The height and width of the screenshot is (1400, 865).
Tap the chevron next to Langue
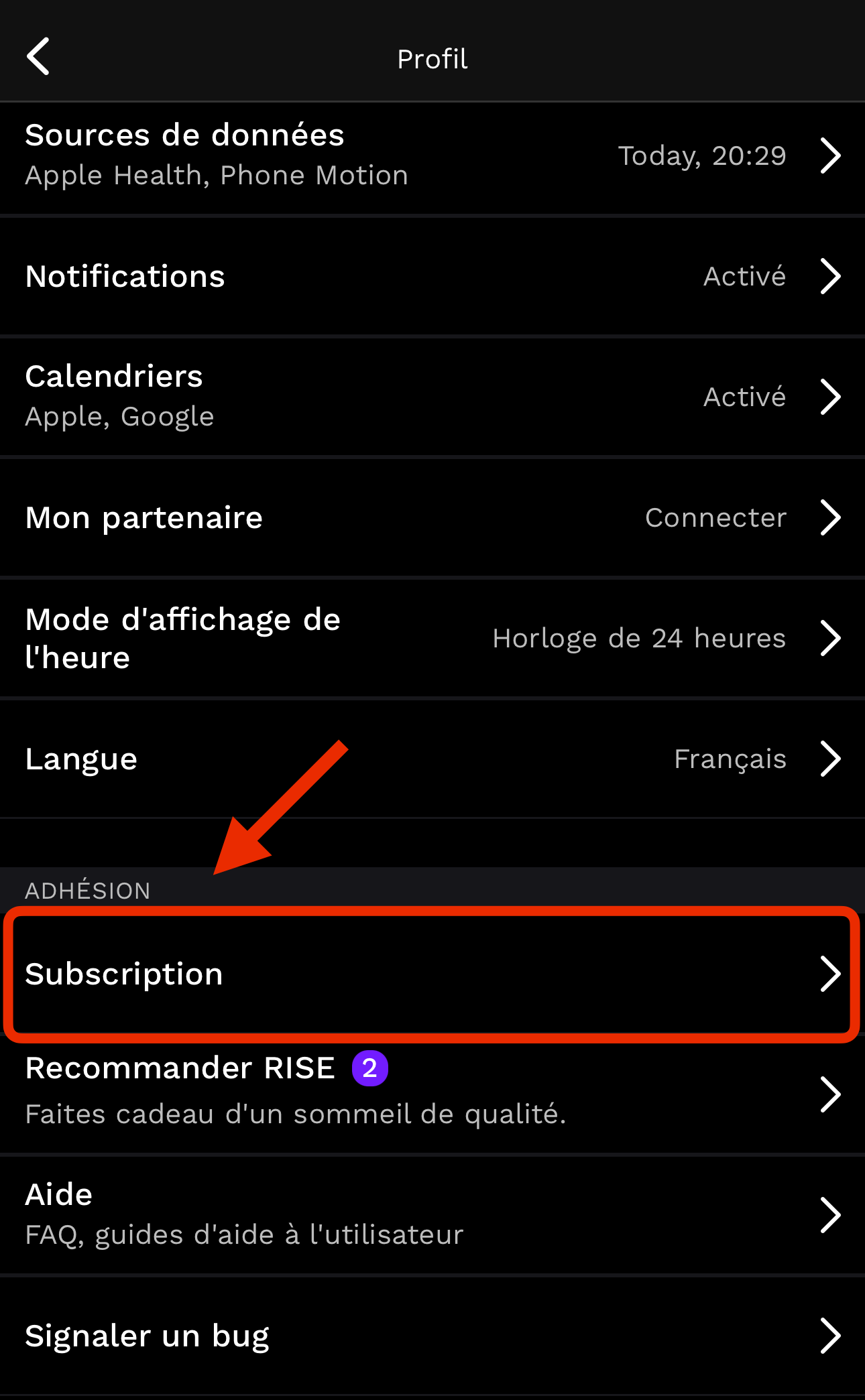tap(831, 758)
